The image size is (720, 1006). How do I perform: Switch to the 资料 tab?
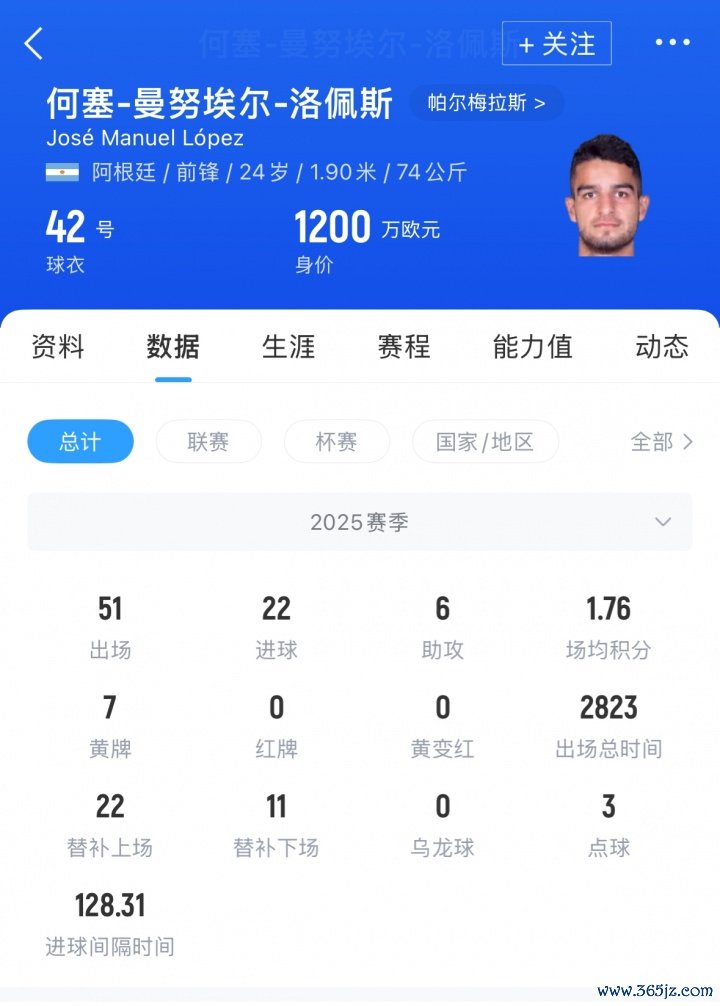point(58,347)
